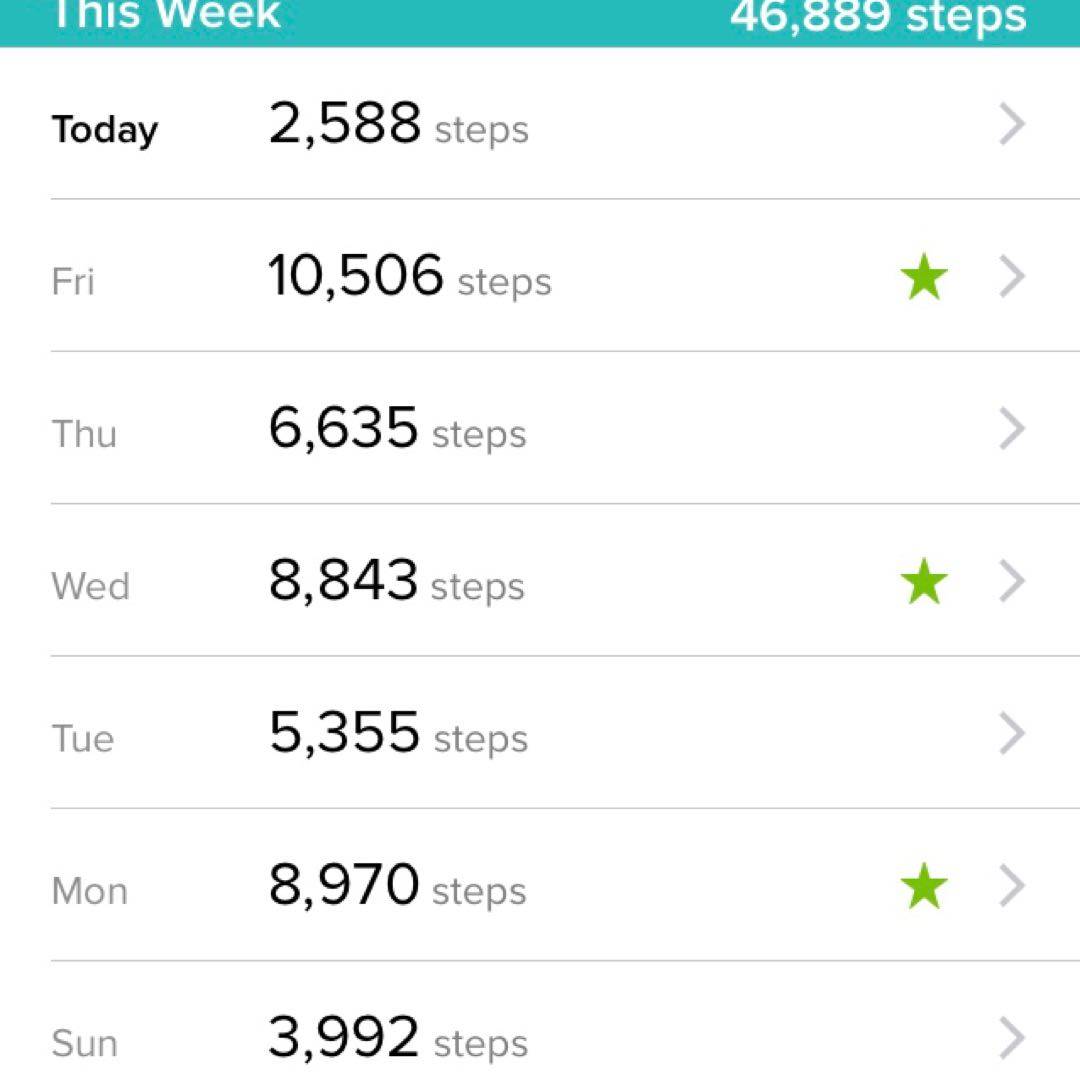Open Thursday's 6,635 steps row

coord(540,430)
